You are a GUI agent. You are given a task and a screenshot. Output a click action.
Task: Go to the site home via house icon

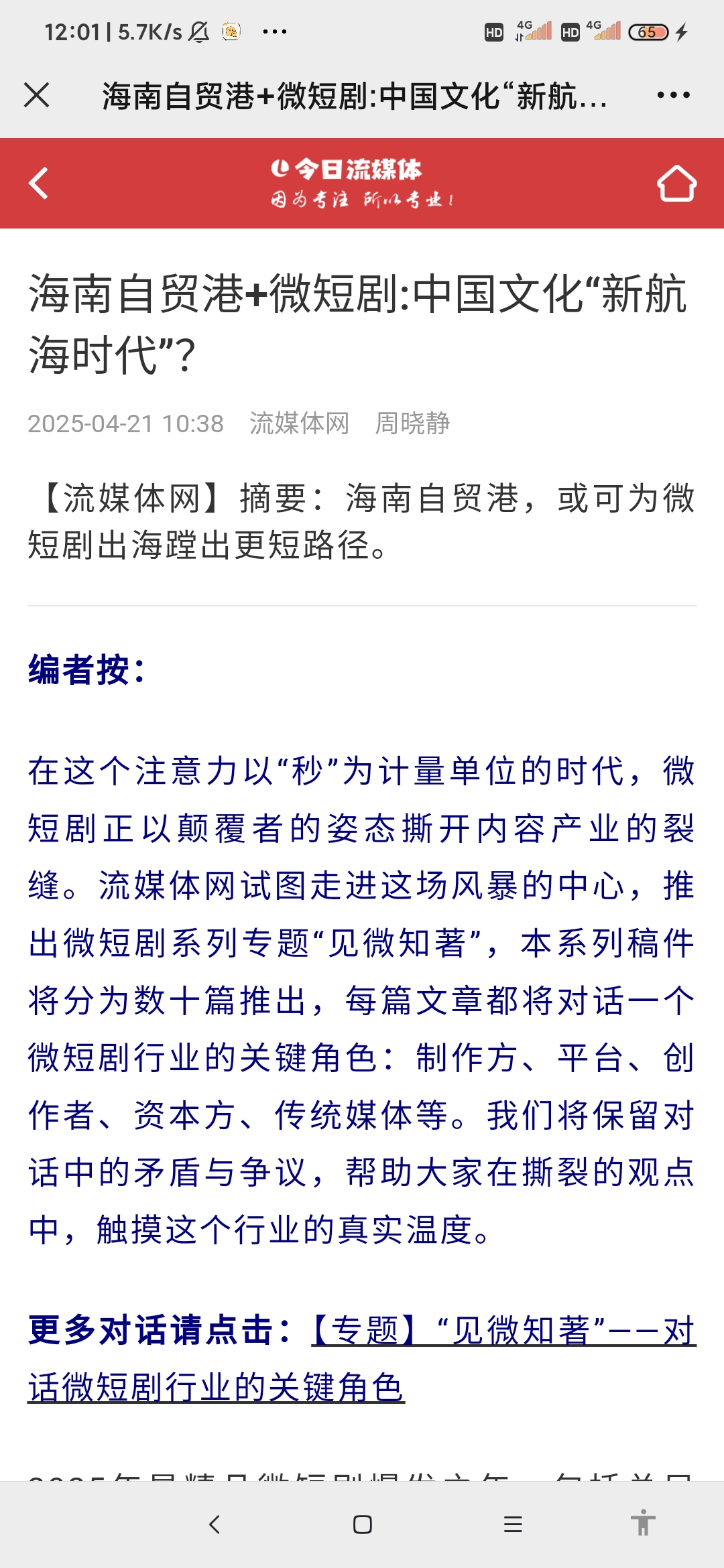pos(676,183)
